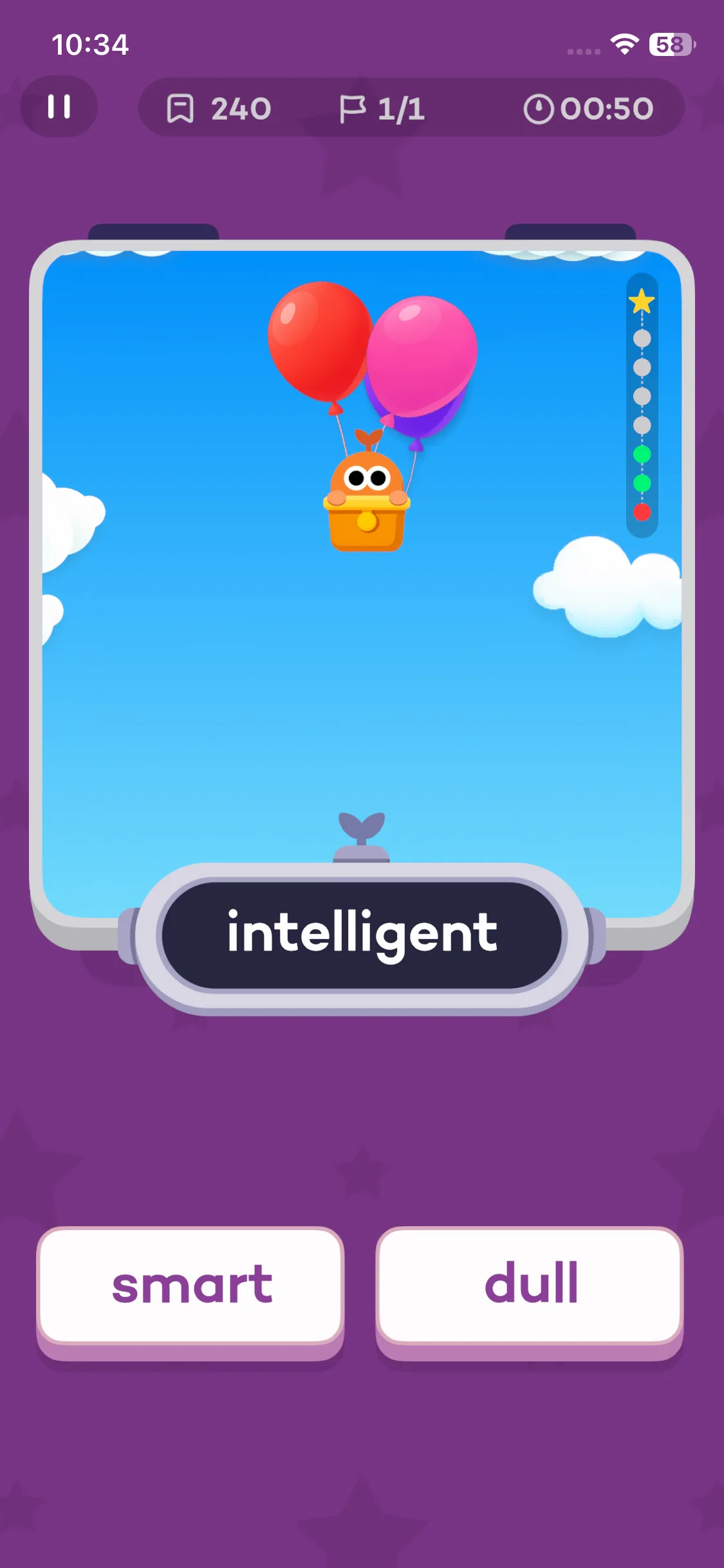
Task: Choose the answer "smart"
Action: (x=190, y=1292)
